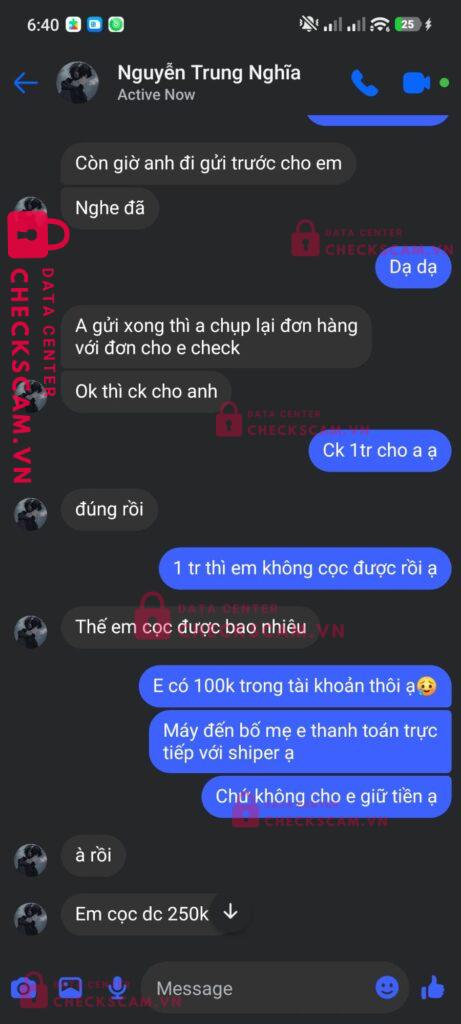Start a voice call with Nguyễn Trung Nghĩa

[364, 83]
